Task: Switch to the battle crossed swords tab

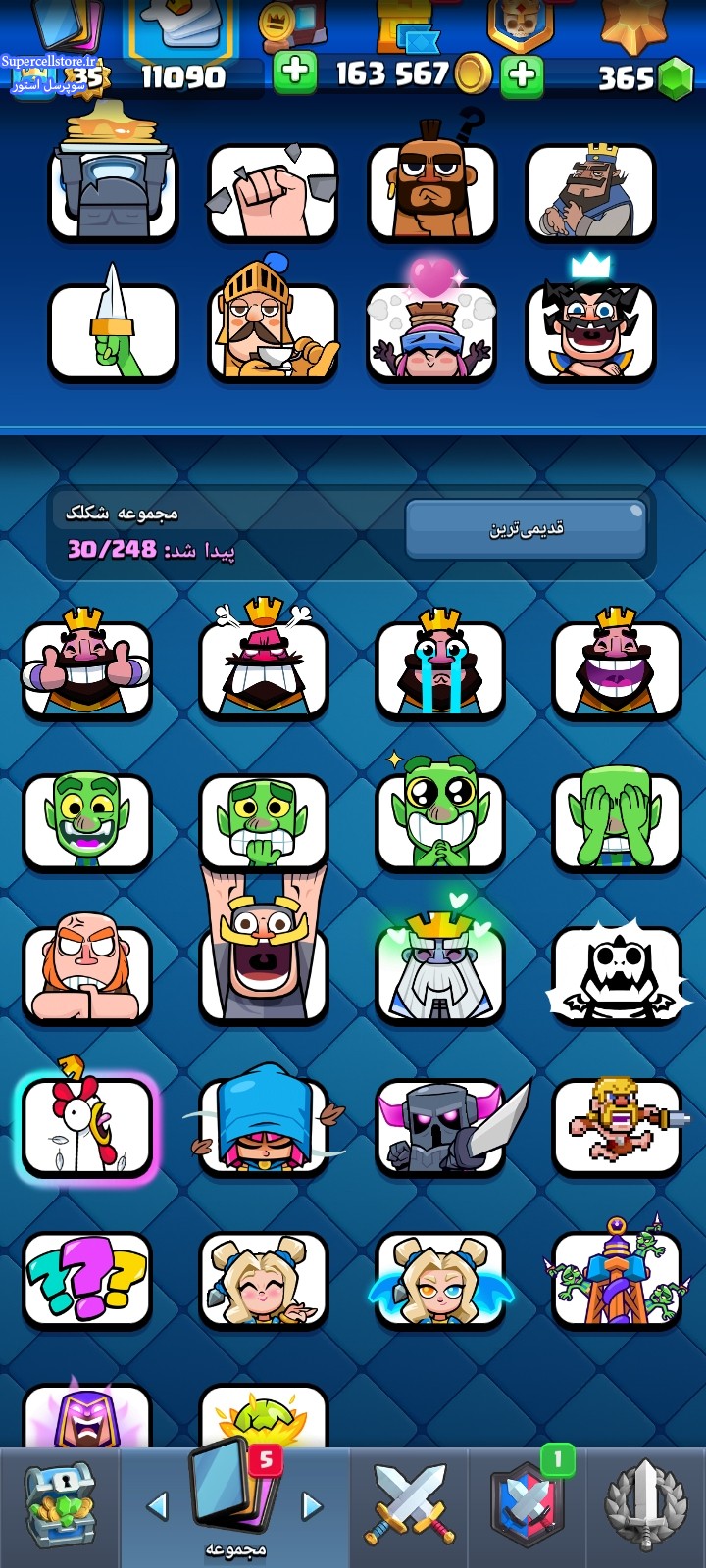Action: pyautogui.click(x=409, y=1507)
